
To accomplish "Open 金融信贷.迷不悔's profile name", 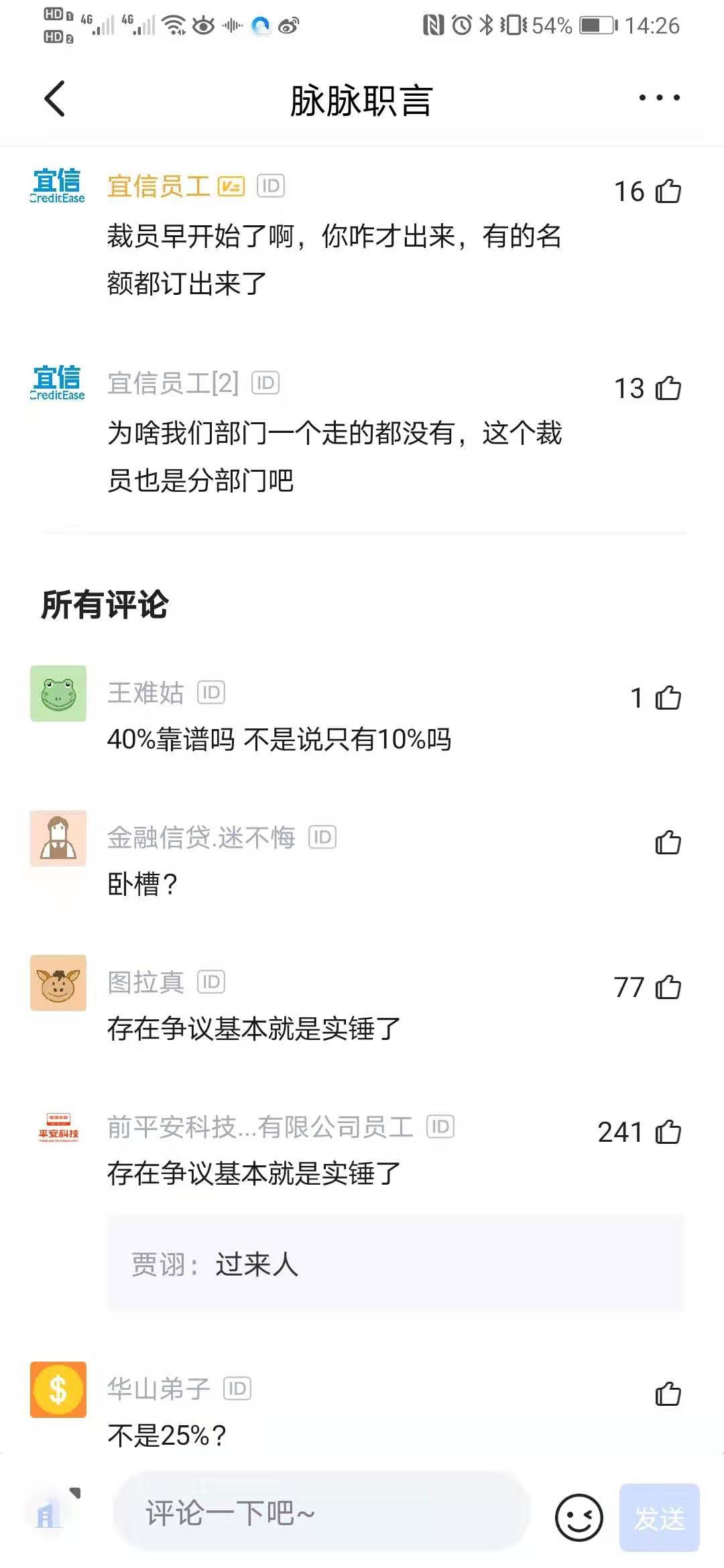I will [201, 838].
